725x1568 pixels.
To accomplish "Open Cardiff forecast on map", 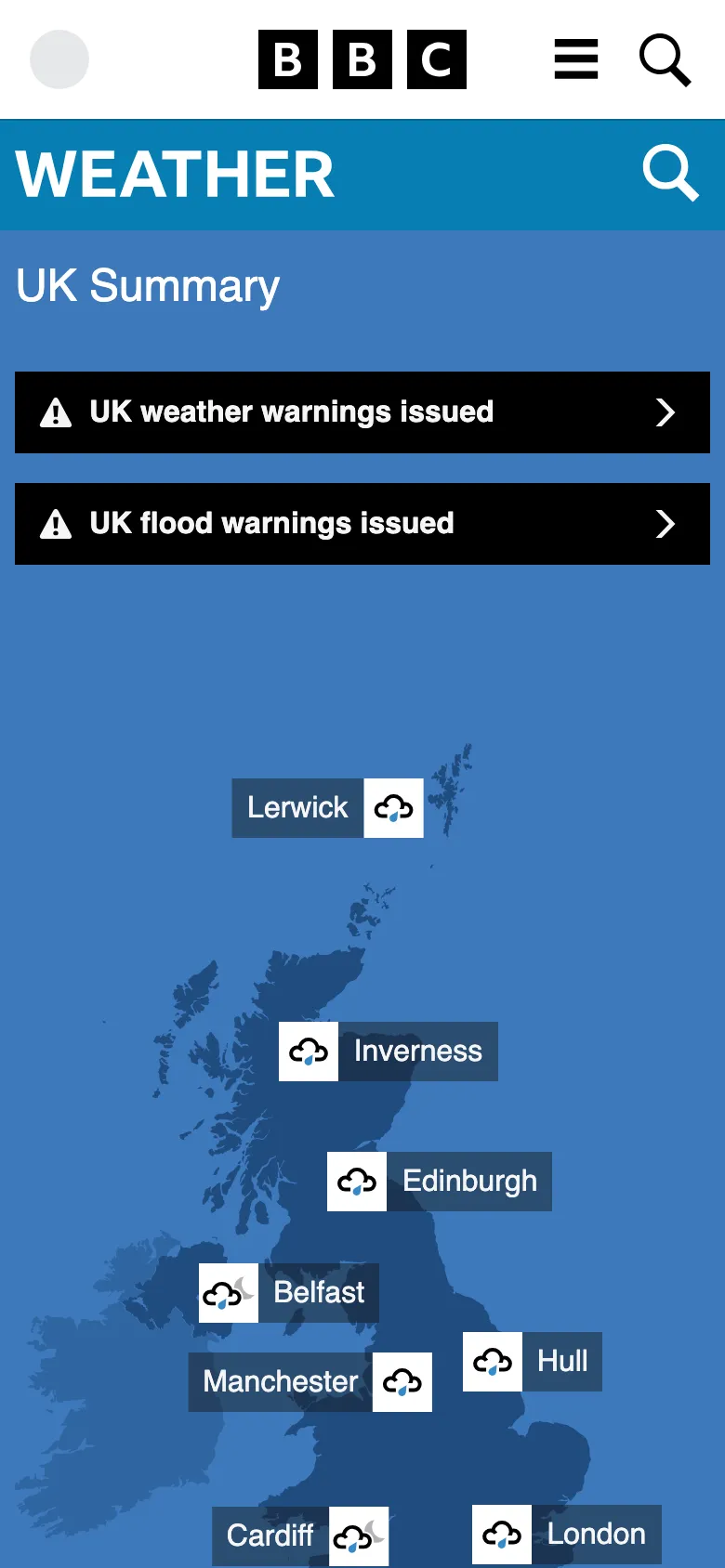I will coord(299,1535).
